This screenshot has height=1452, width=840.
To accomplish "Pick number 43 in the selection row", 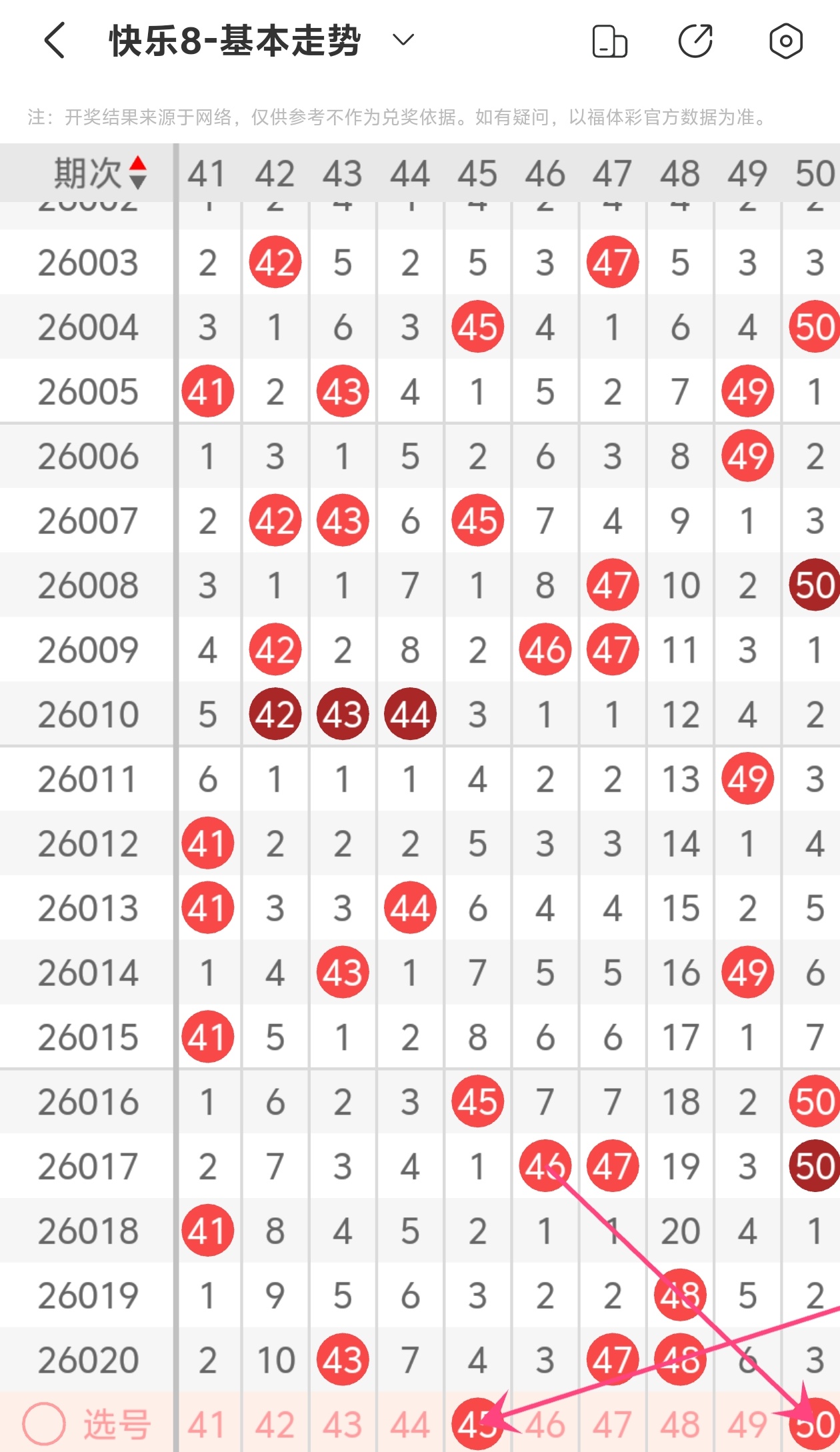I will (x=343, y=1425).
